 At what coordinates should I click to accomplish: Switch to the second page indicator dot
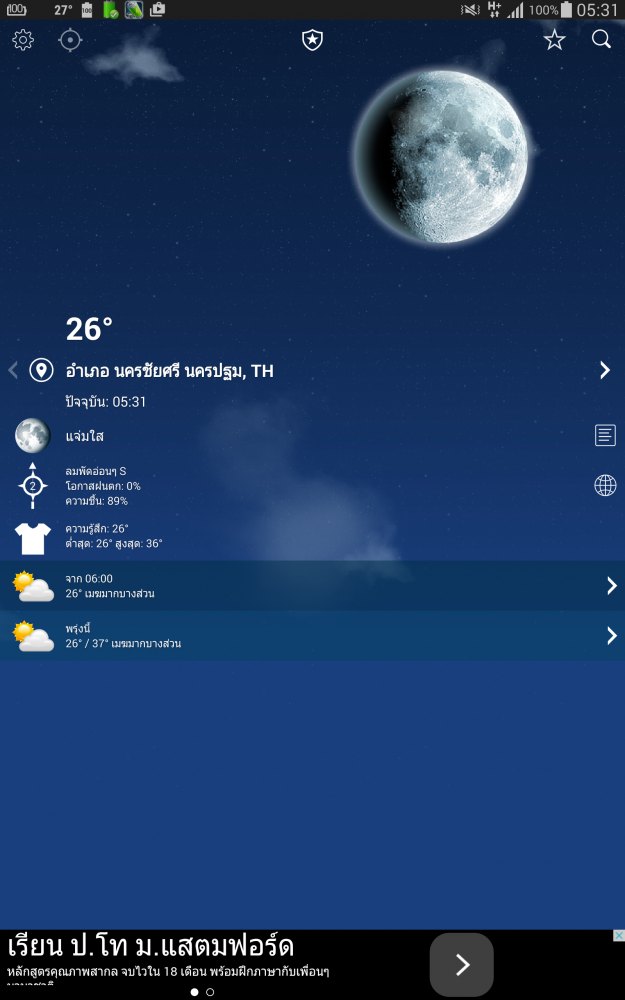210,992
